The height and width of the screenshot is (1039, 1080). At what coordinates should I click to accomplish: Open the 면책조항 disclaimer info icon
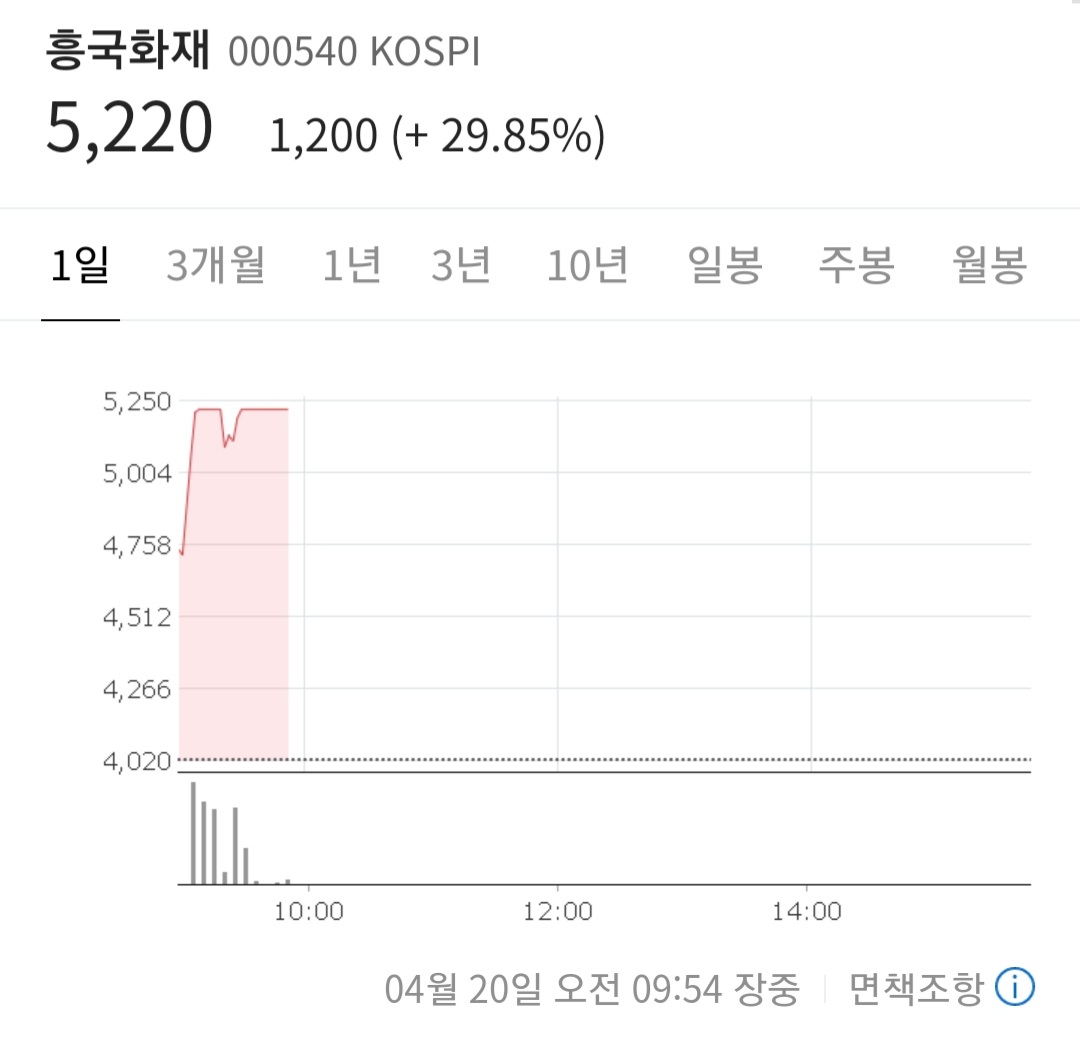pos(1015,989)
